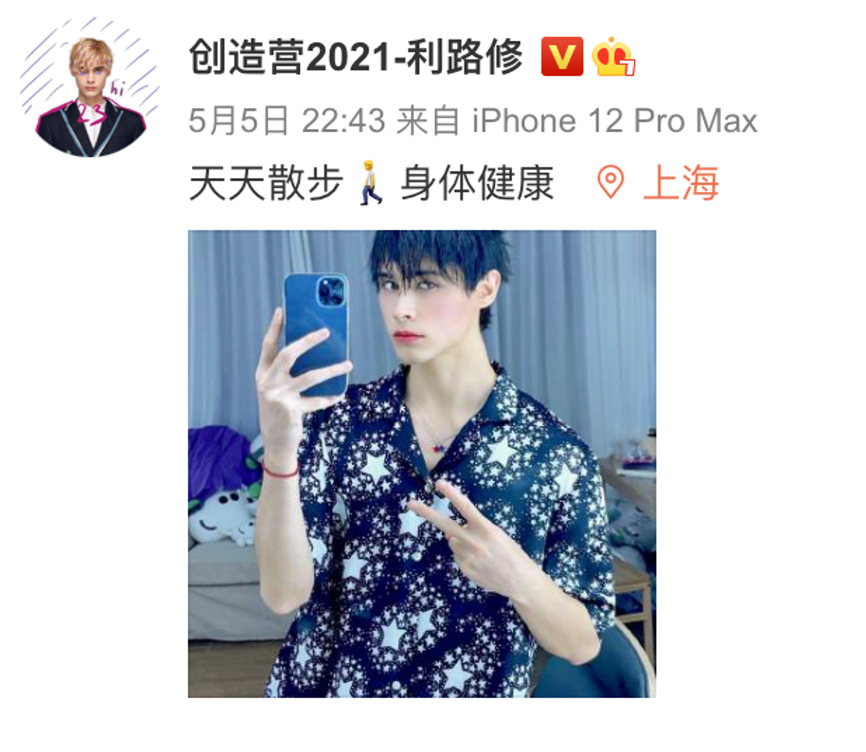Viewport: 866px width, 752px height.
Task: View the post's selfie photo full size
Action: click(x=422, y=464)
